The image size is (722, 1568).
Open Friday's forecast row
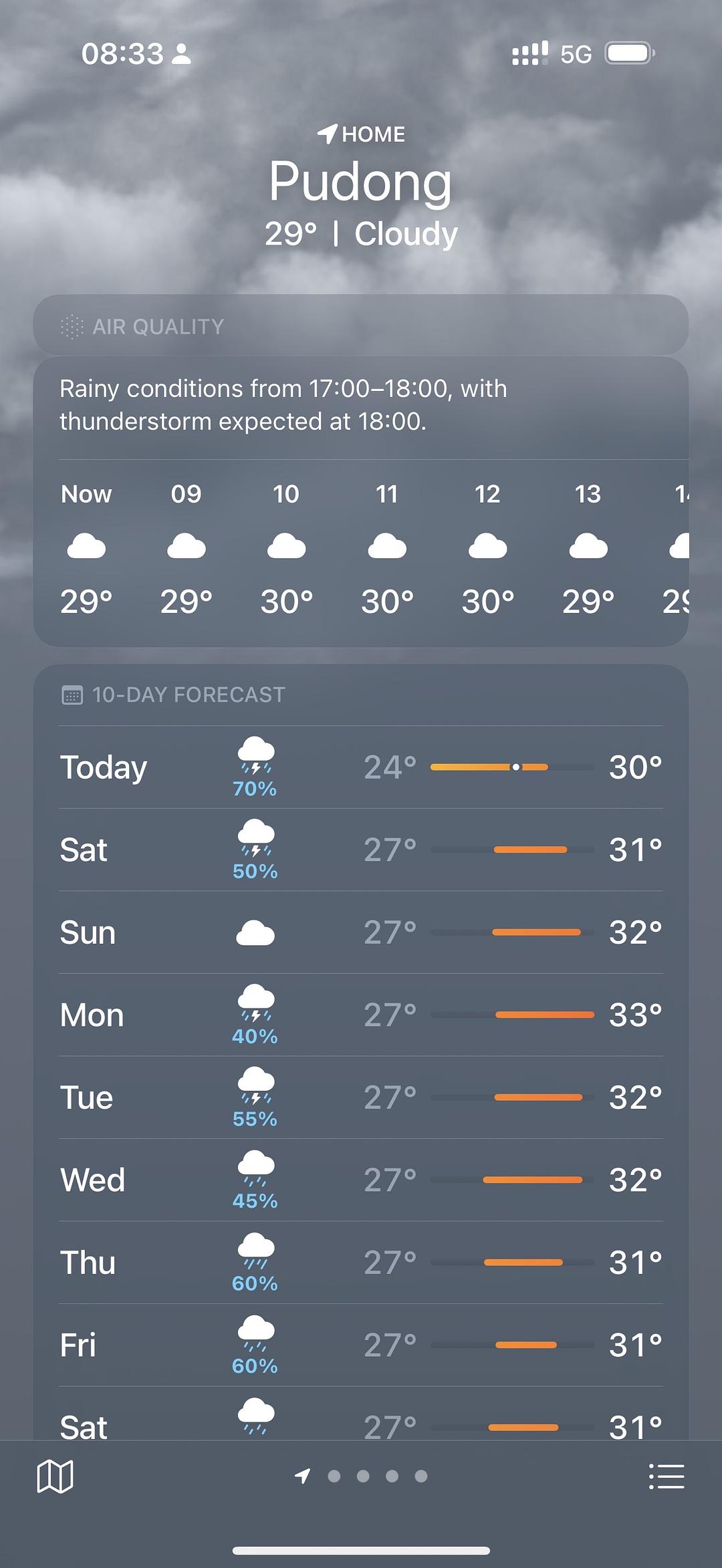[x=360, y=1345]
